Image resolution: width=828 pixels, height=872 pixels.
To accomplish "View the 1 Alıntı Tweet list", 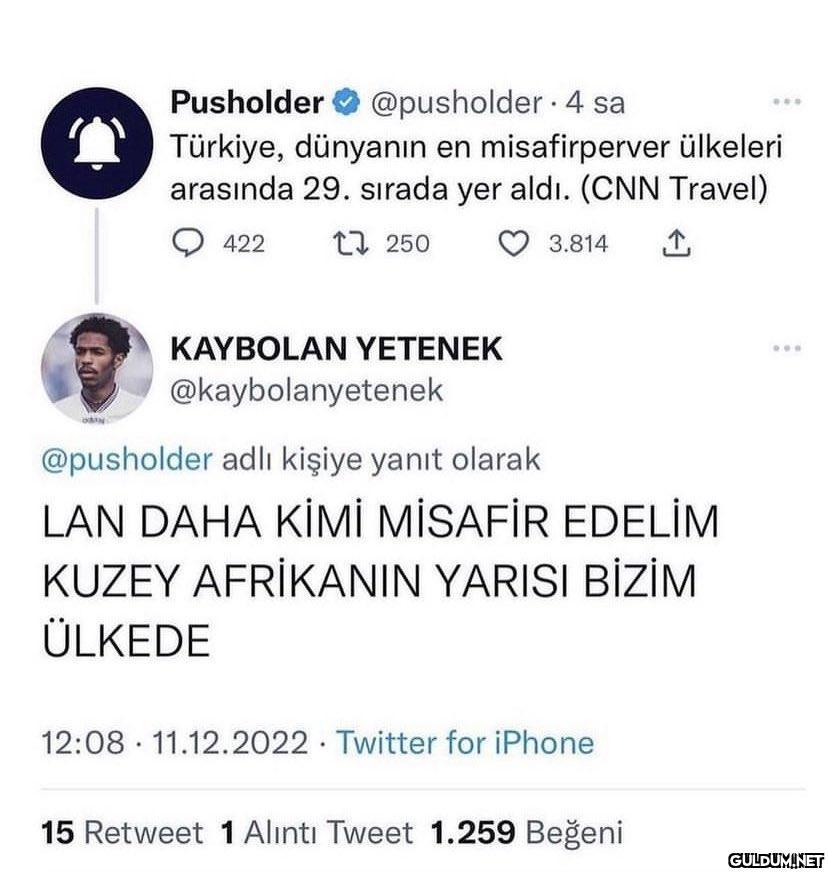I will [x=315, y=831].
